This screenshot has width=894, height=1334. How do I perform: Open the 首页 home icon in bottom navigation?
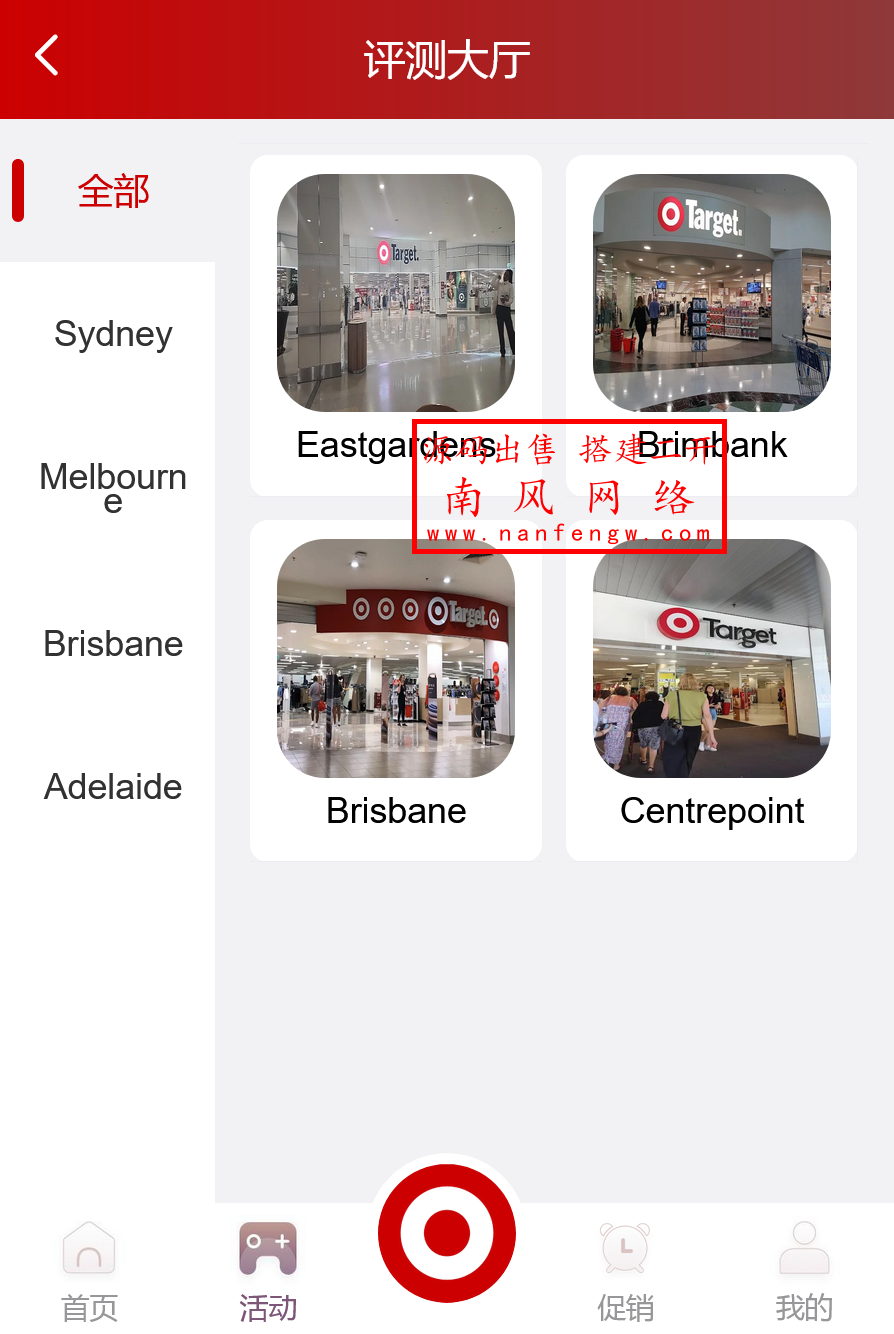pyautogui.click(x=89, y=1248)
